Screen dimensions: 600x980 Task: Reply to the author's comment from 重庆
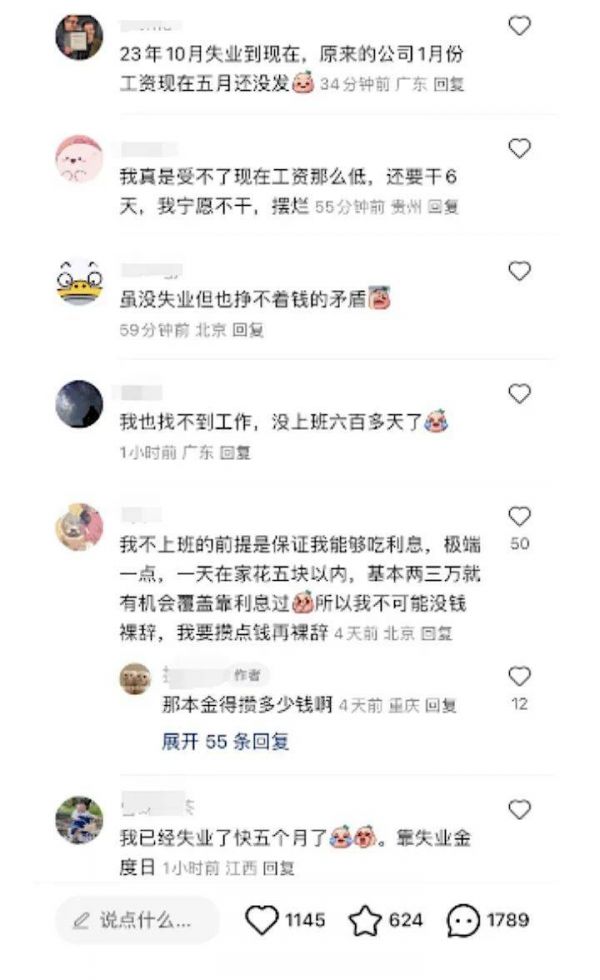click(441, 706)
